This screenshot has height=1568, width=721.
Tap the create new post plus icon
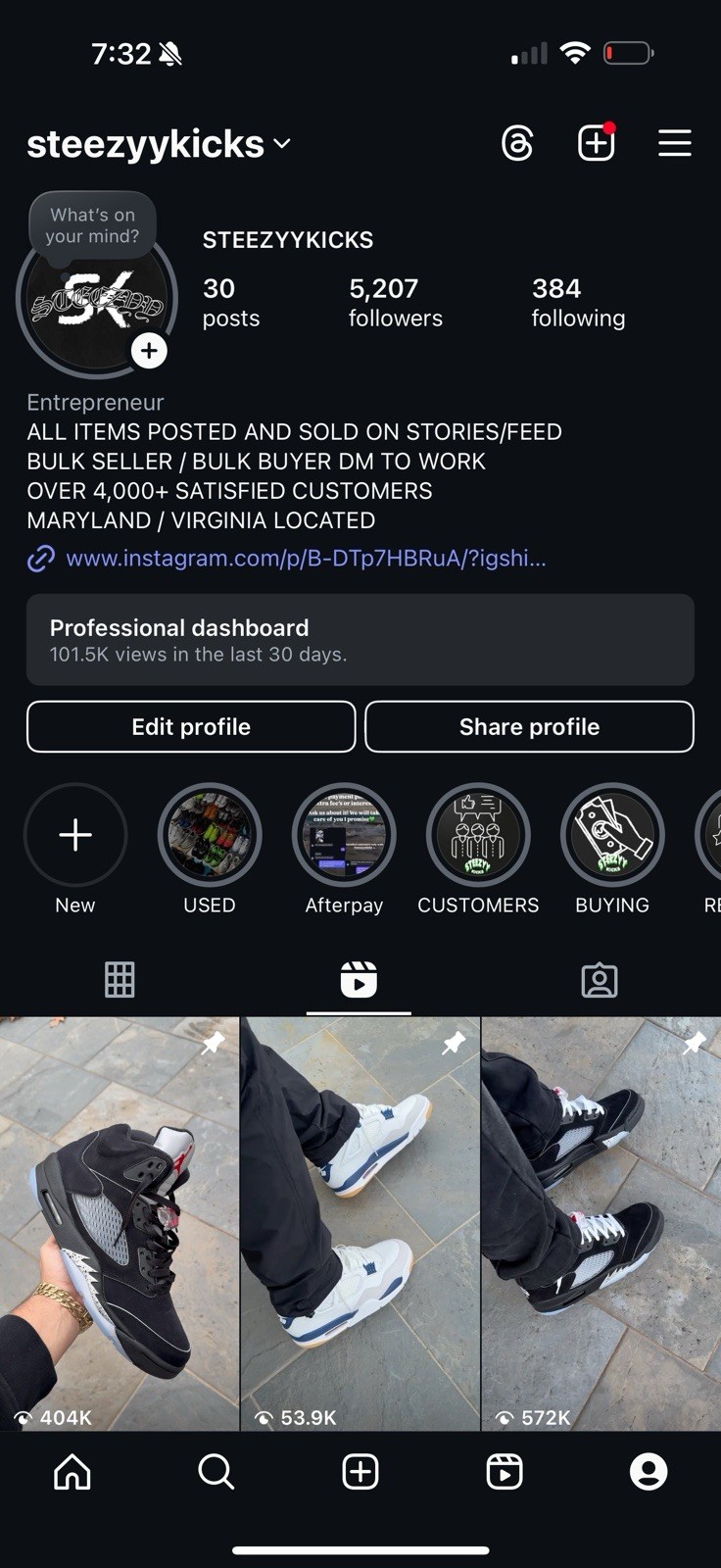pos(596,144)
